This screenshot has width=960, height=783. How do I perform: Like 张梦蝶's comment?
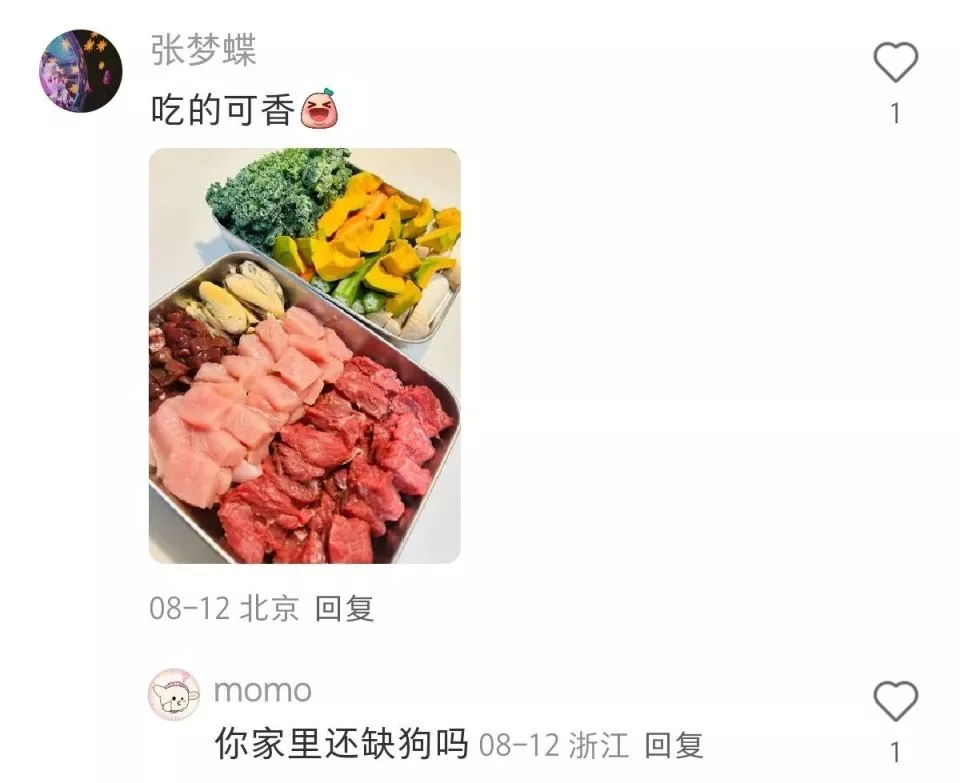[895, 64]
